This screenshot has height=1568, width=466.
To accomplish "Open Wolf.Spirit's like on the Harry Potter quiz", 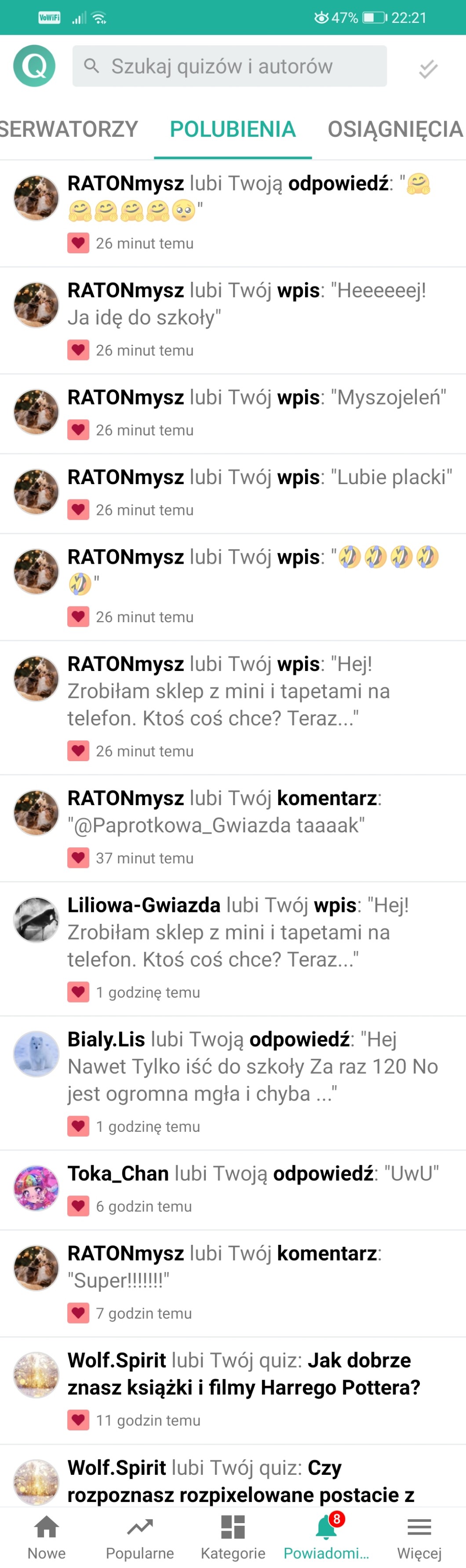I will click(x=233, y=1390).
